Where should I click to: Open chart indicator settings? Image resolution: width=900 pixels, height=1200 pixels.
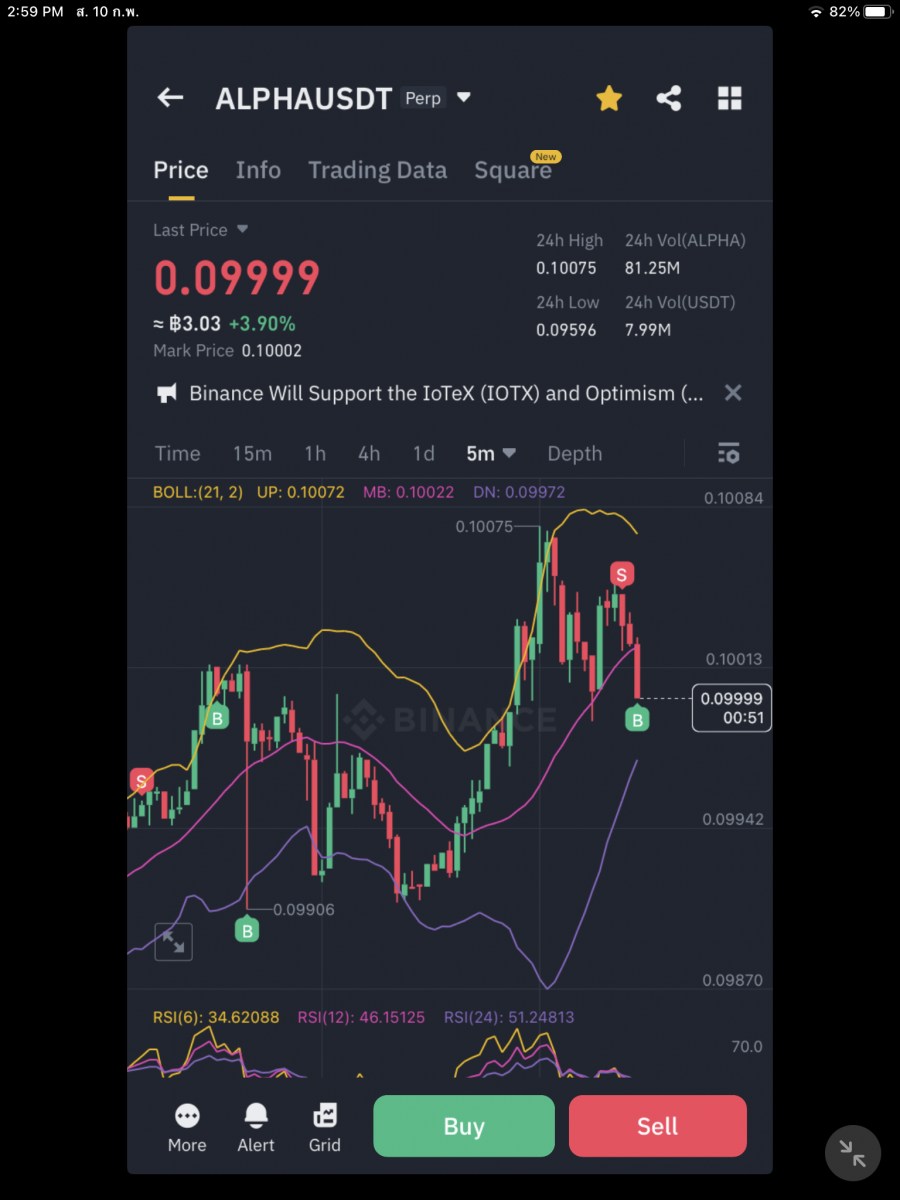729,453
